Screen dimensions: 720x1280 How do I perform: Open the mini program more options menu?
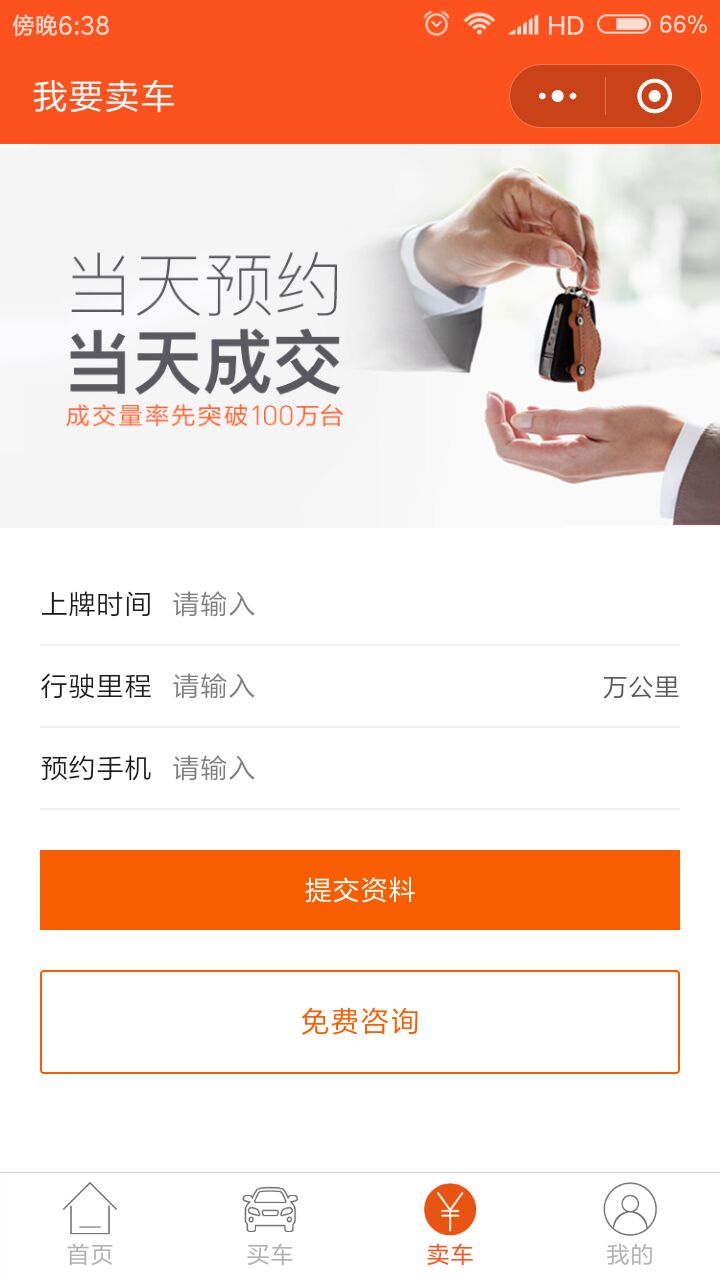(558, 96)
